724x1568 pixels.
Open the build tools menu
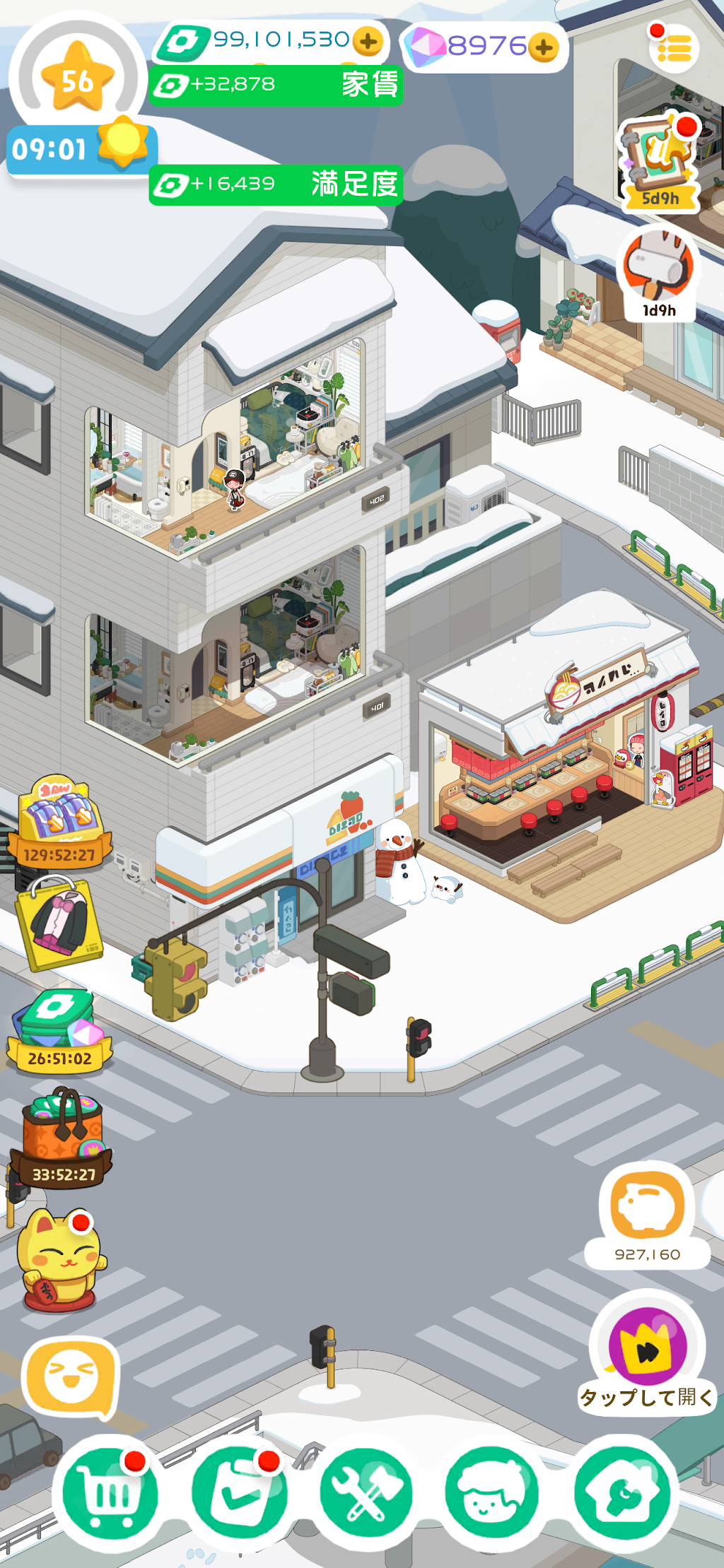tap(366, 1493)
